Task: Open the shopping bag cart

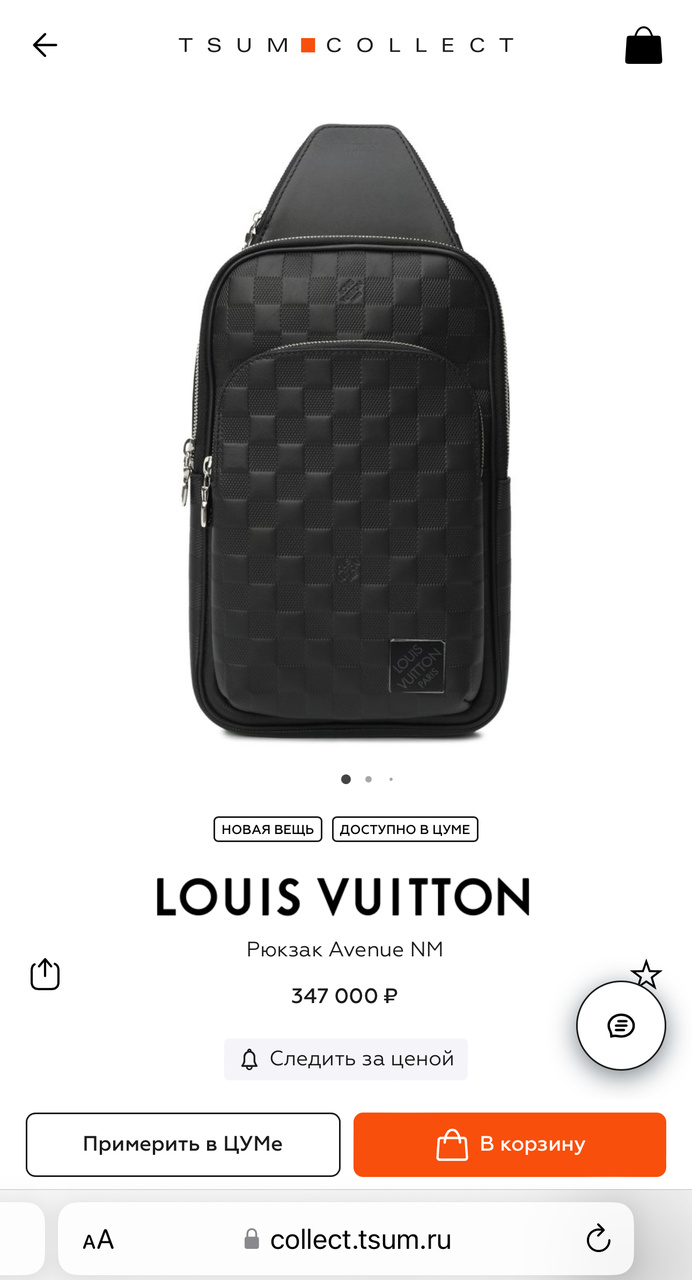Action: [643, 45]
